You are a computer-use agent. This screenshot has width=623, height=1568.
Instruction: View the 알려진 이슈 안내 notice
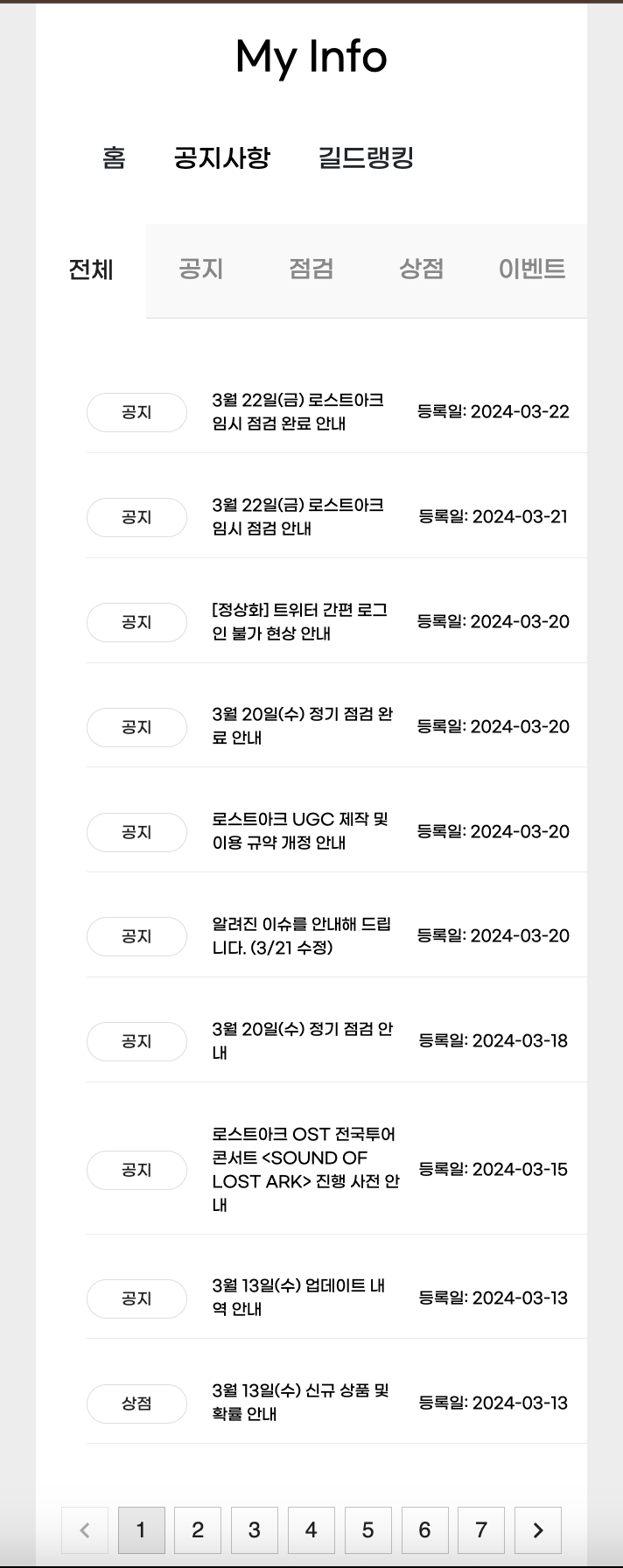coord(301,935)
